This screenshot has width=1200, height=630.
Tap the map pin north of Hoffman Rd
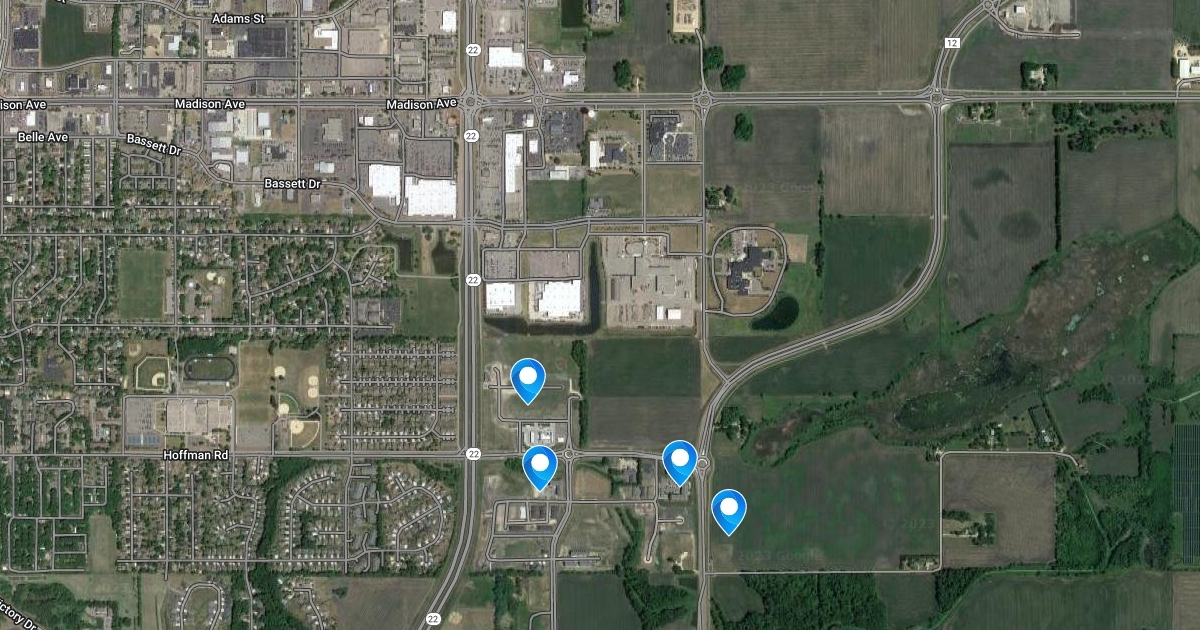click(527, 378)
